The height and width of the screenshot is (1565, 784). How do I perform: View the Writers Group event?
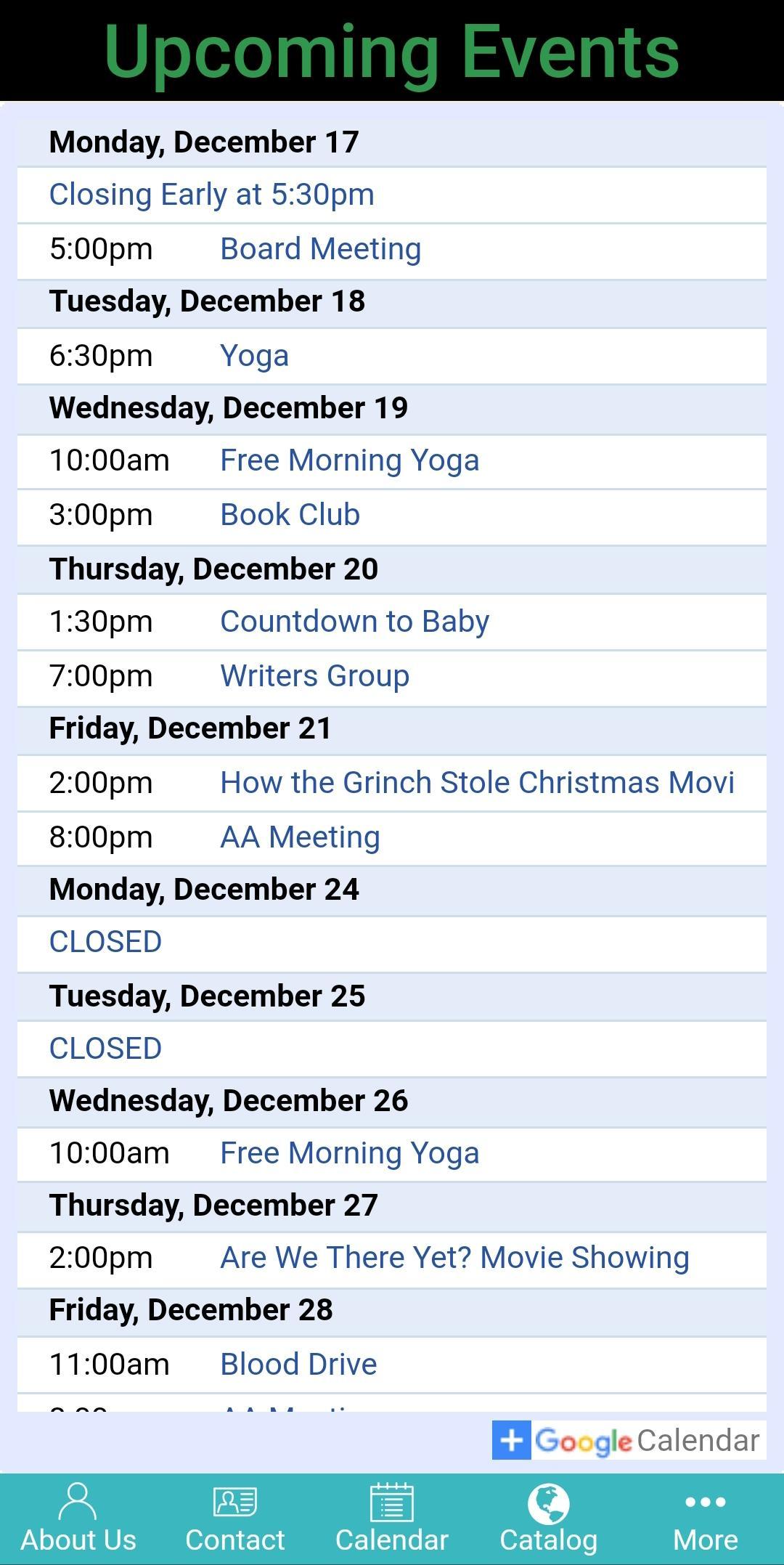click(x=314, y=676)
